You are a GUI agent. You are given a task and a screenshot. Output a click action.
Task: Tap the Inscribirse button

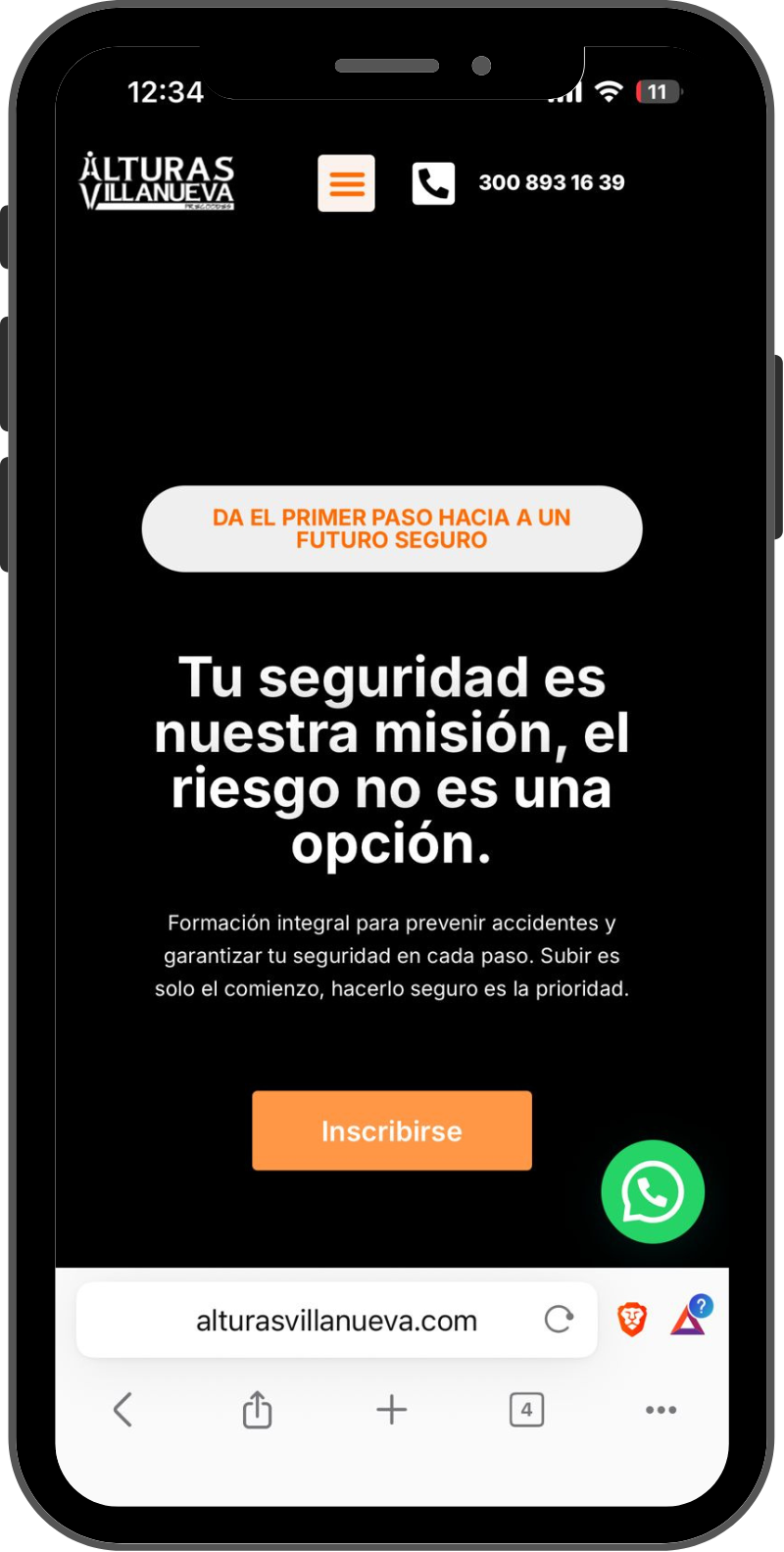coord(392,1130)
